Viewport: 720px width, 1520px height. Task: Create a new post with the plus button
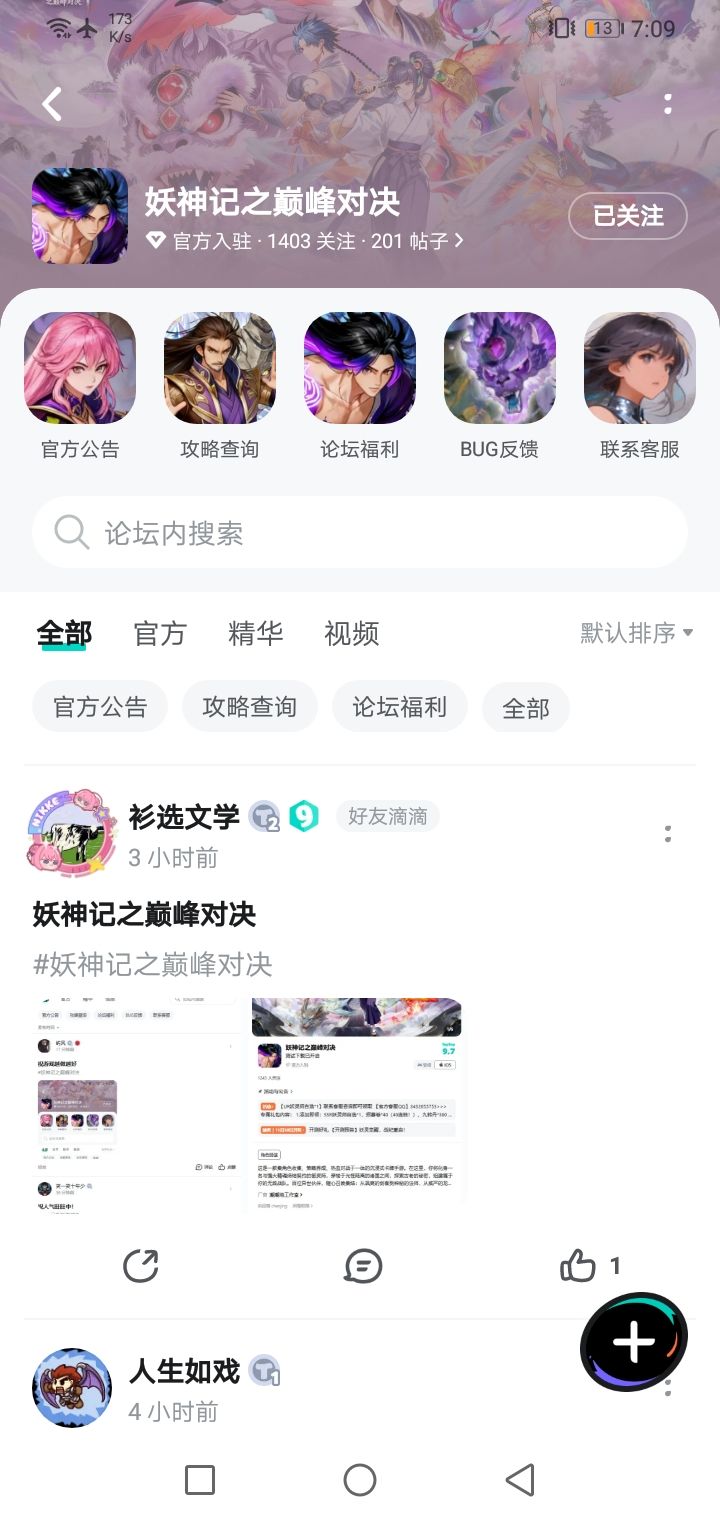click(x=633, y=1342)
